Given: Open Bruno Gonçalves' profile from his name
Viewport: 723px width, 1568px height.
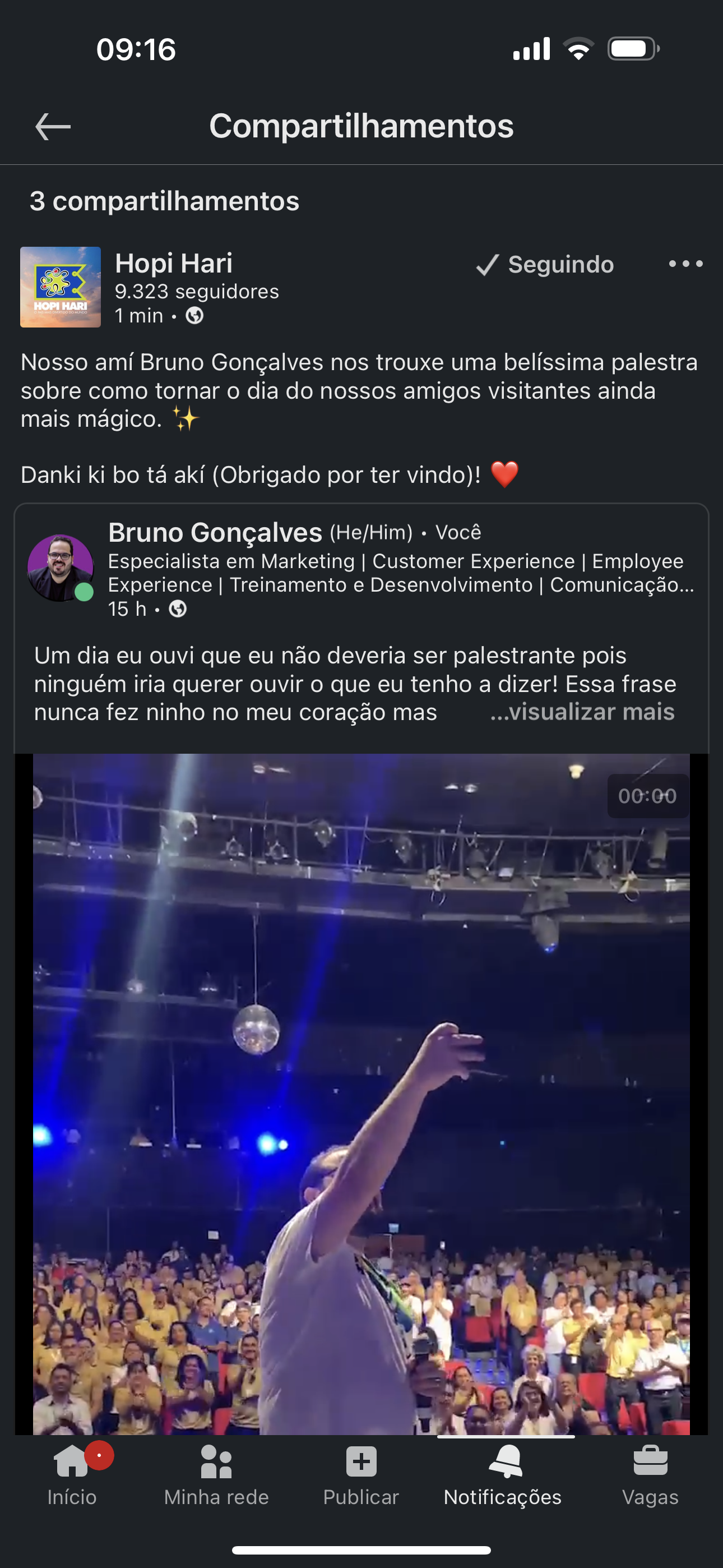Looking at the screenshot, I should point(215,532).
